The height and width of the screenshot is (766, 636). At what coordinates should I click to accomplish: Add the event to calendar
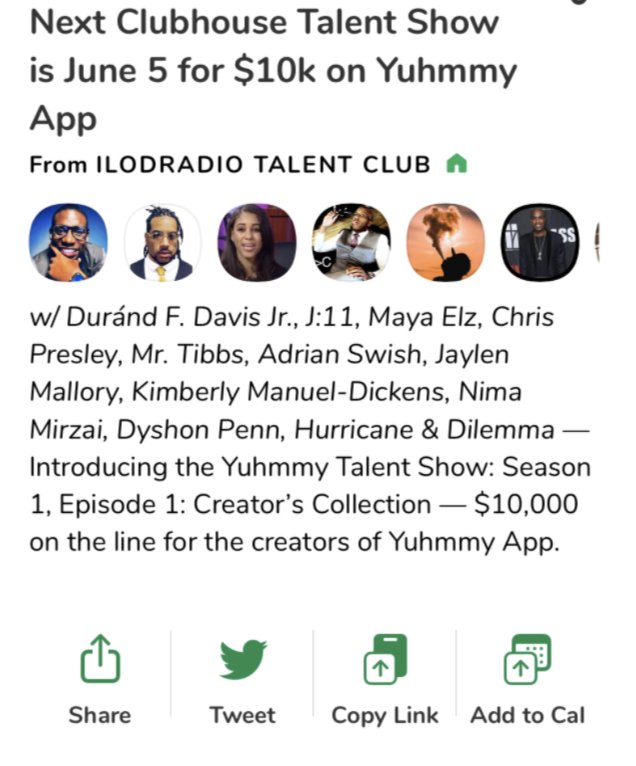click(527, 680)
